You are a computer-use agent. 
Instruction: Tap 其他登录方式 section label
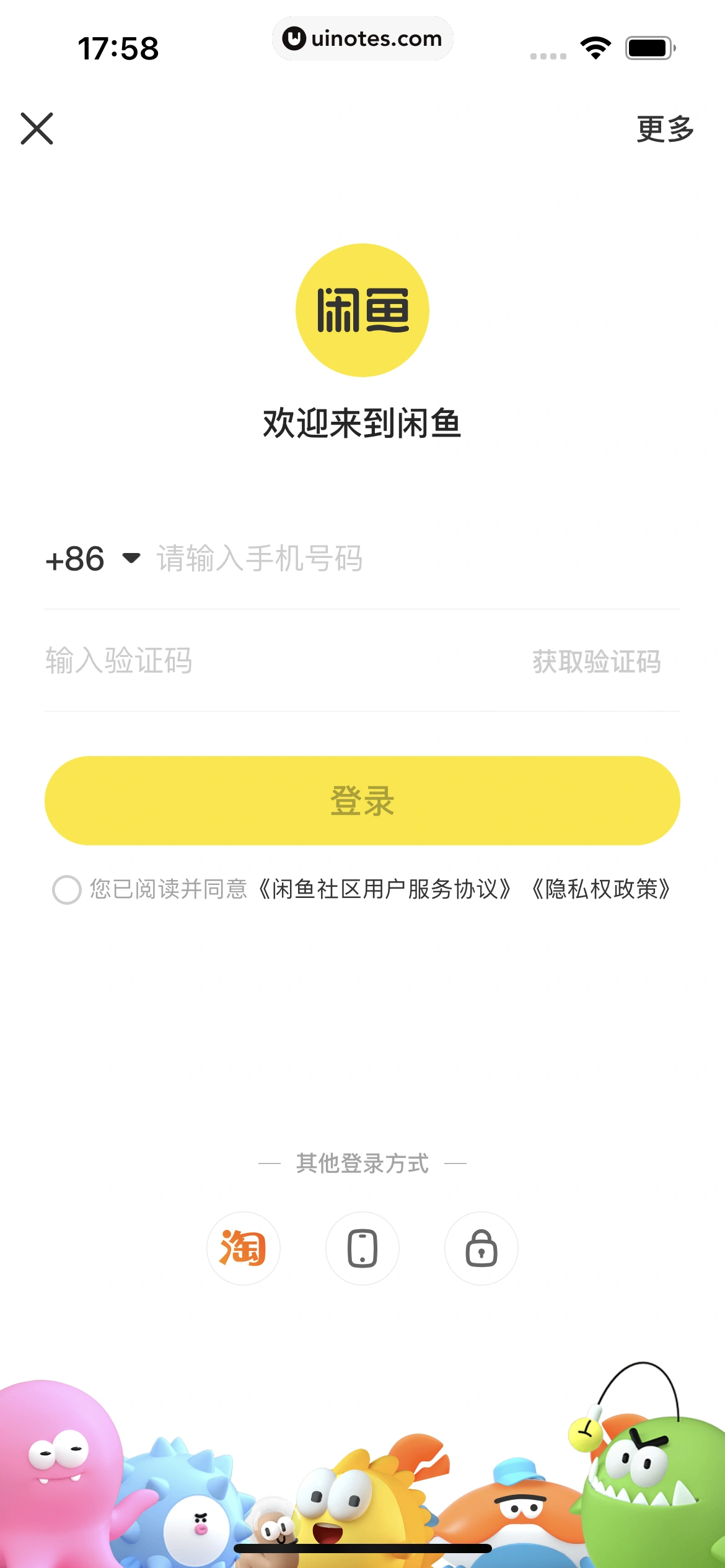[362, 1162]
